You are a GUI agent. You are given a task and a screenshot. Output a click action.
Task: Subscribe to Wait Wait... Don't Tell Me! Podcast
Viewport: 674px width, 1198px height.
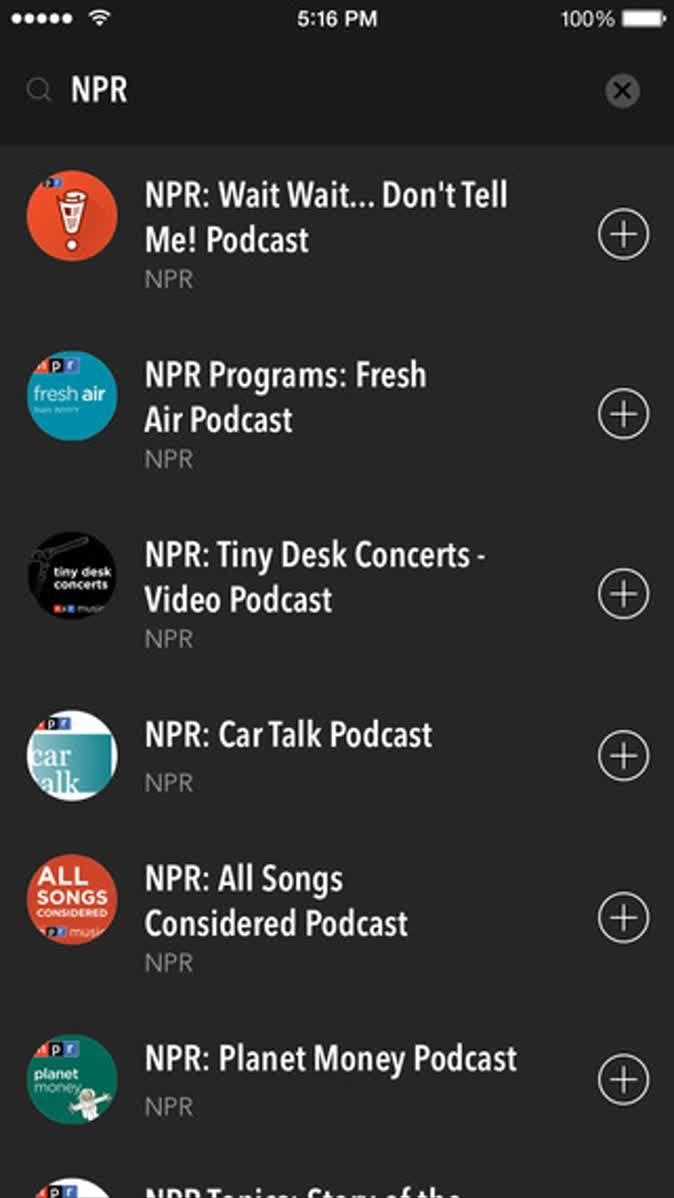coord(623,235)
